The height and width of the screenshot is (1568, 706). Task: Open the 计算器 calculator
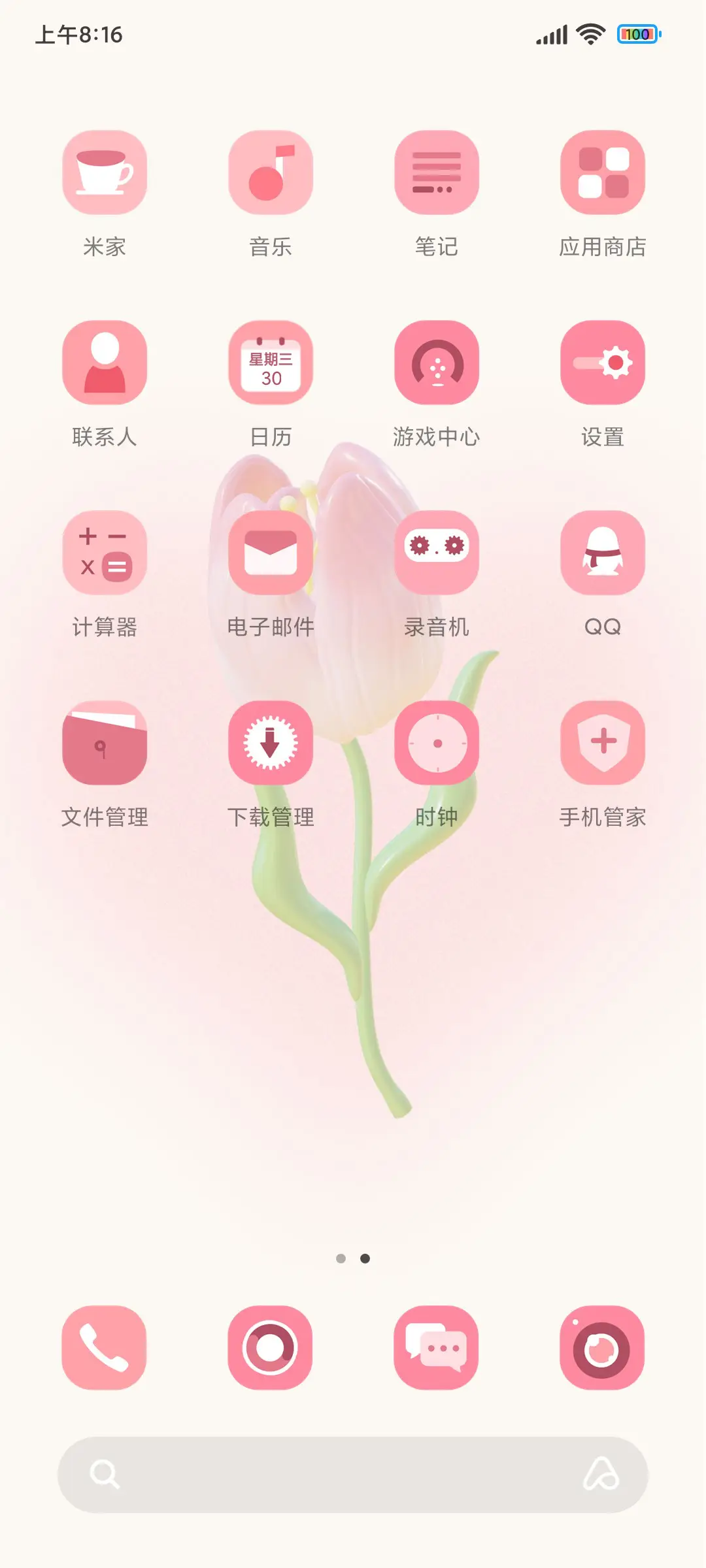[x=105, y=553]
